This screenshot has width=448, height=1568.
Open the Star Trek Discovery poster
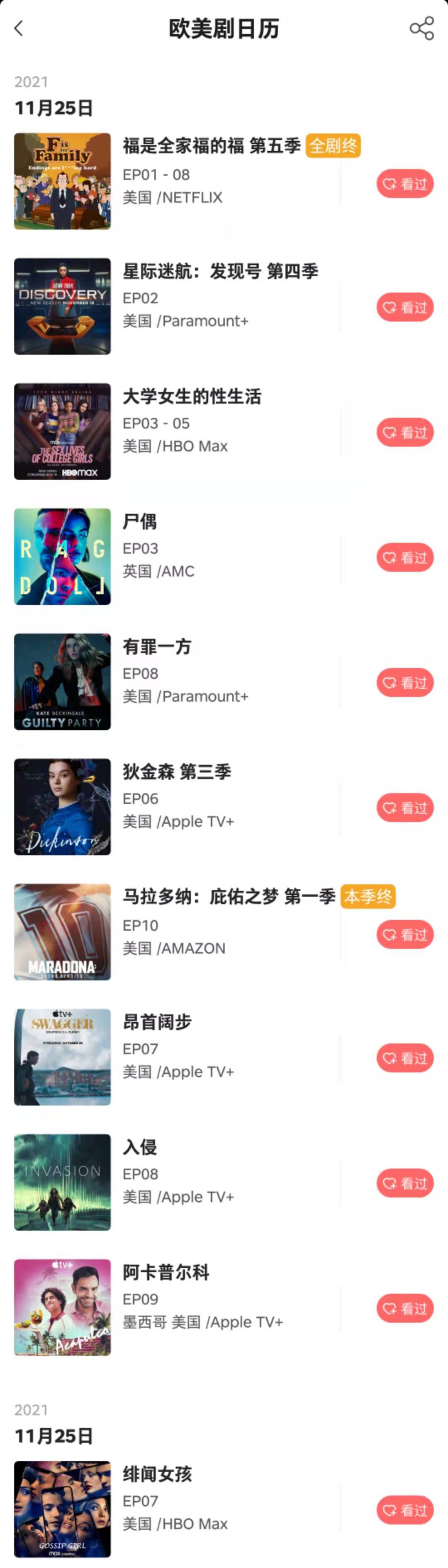[63, 306]
